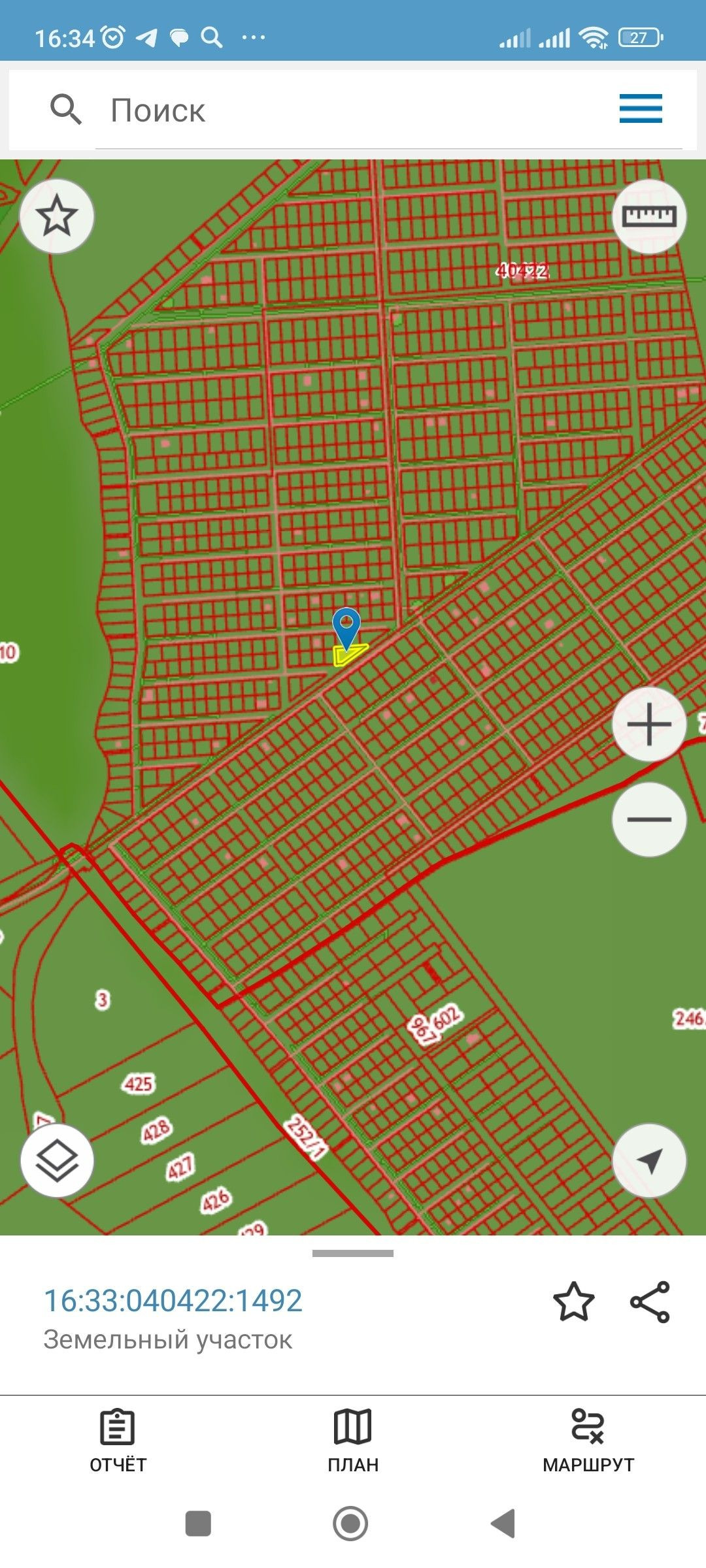Zoom in on the map
The image size is (706, 1568).
click(648, 724)
